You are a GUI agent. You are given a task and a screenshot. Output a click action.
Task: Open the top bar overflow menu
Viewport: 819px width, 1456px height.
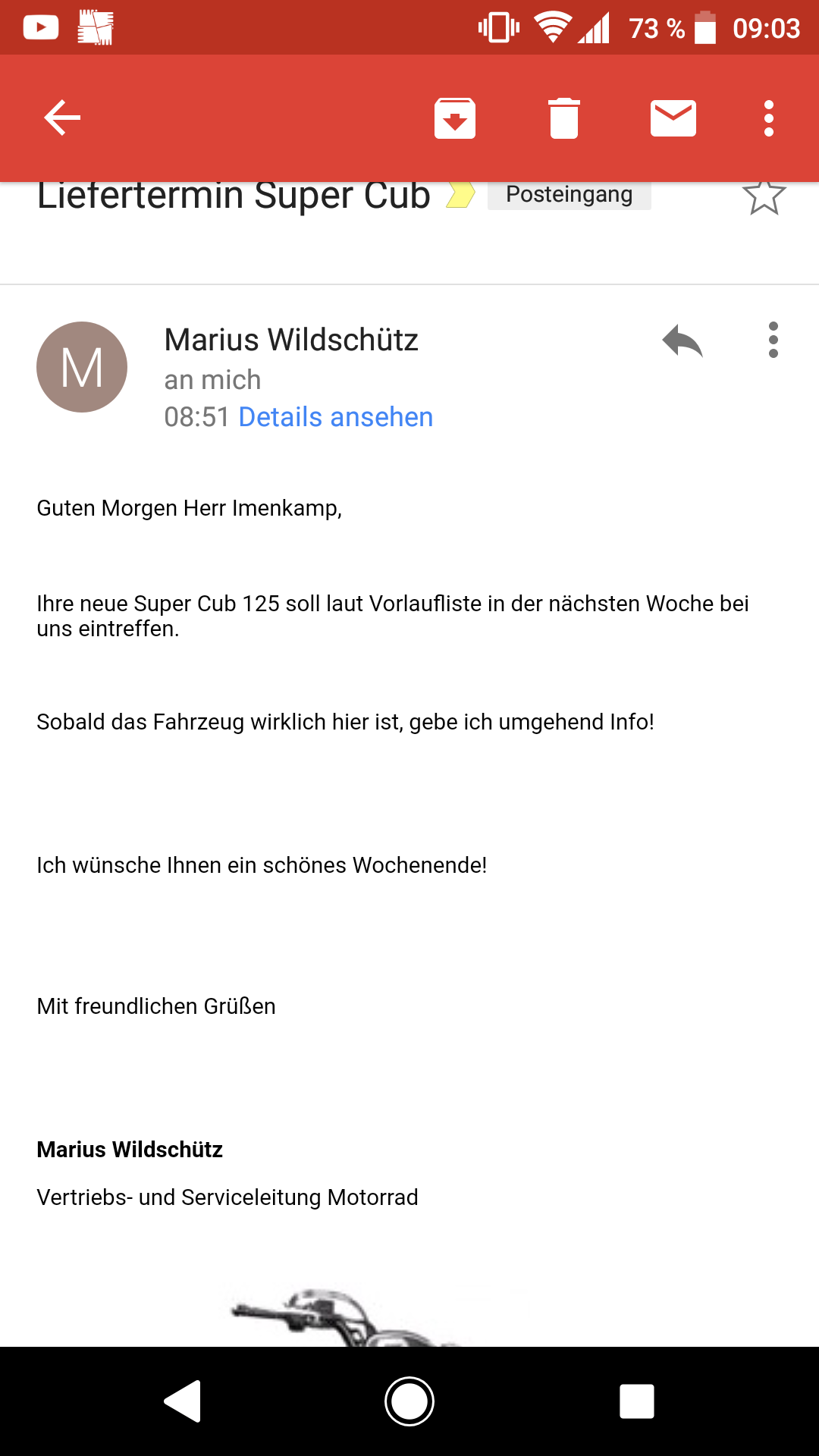click(769, 118)
